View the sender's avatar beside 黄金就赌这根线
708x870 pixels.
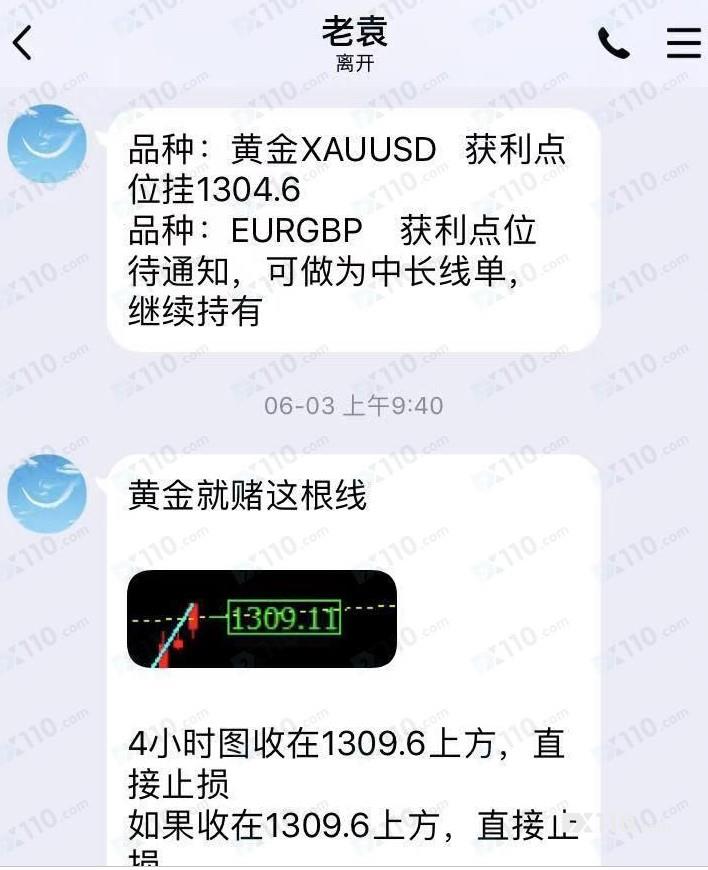[47, 494]
